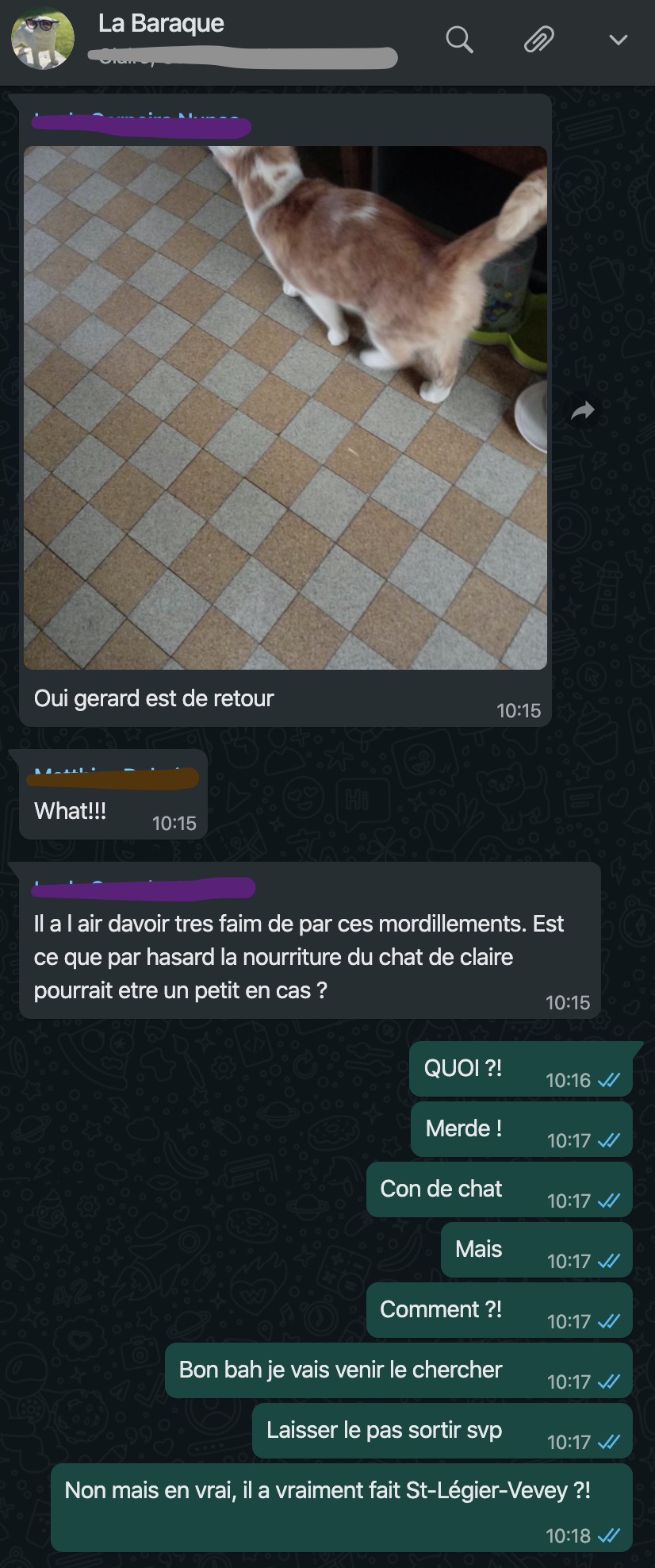Select the read receipt on the 'Merde !' message
This screenshot has width=655, height=1568.
(x=608, y=1140)
